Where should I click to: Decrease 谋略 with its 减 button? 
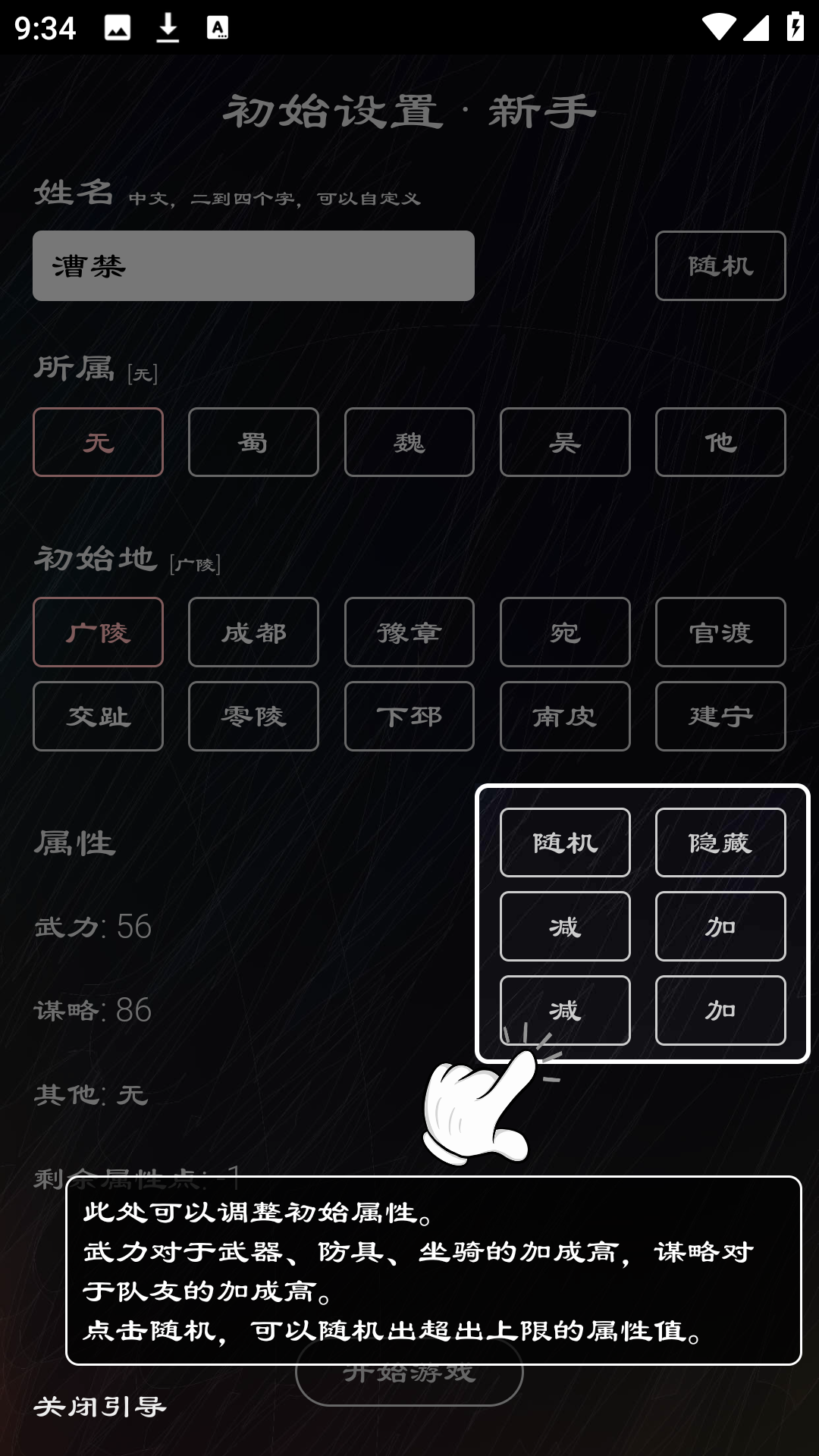point(564,1010)
